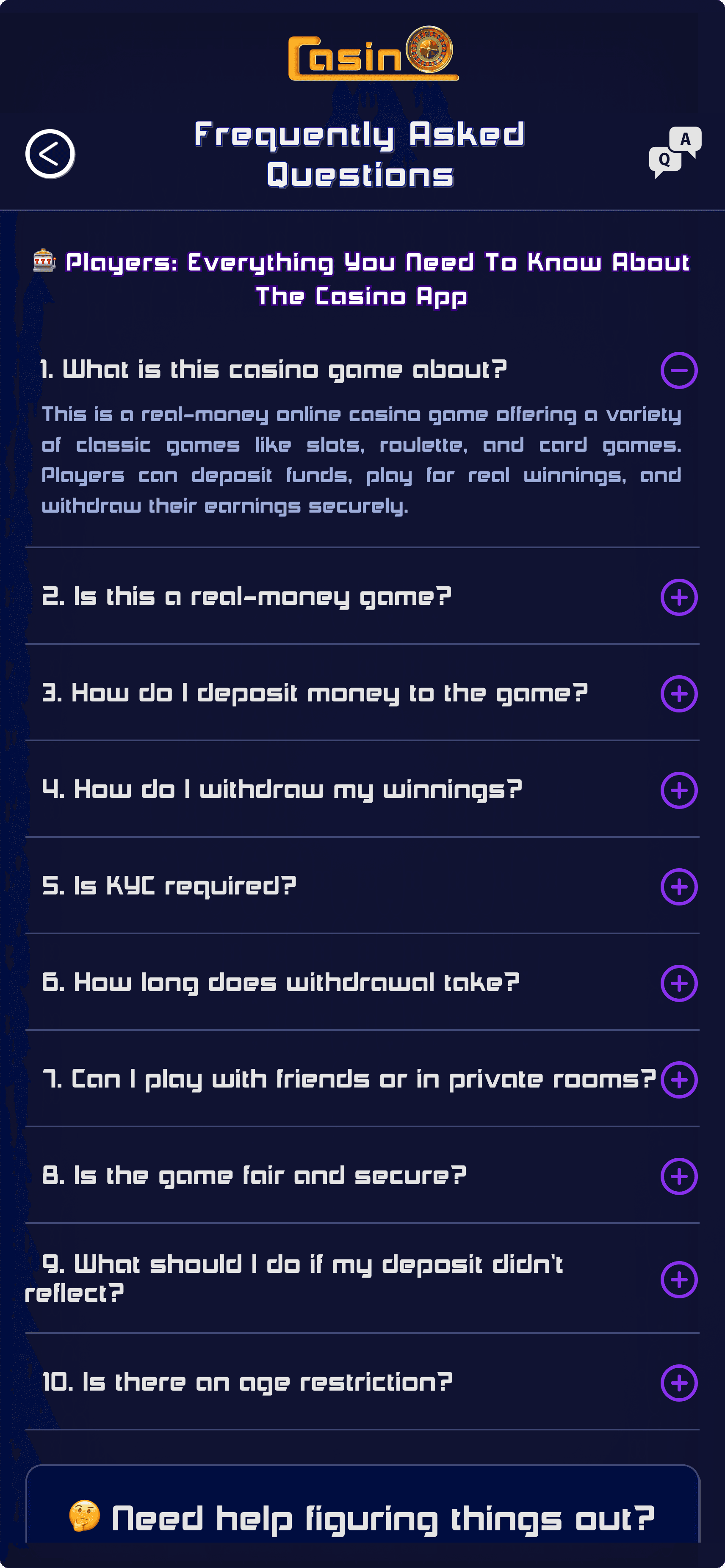Expand the 'Is KYC required?' question
Viewport: 725px width, 1568px height.
point(679,887)
